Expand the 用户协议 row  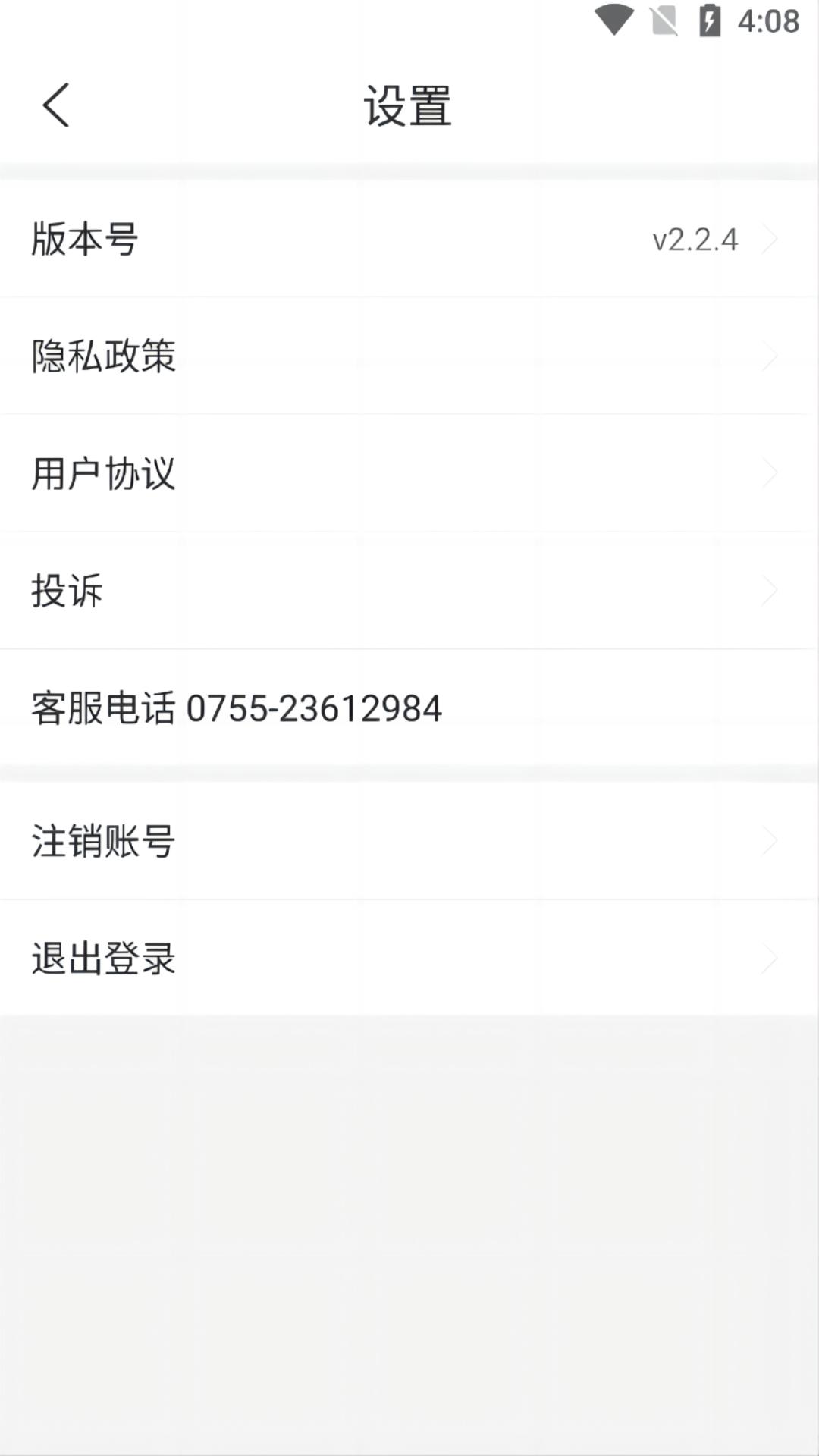click(770, 474)
